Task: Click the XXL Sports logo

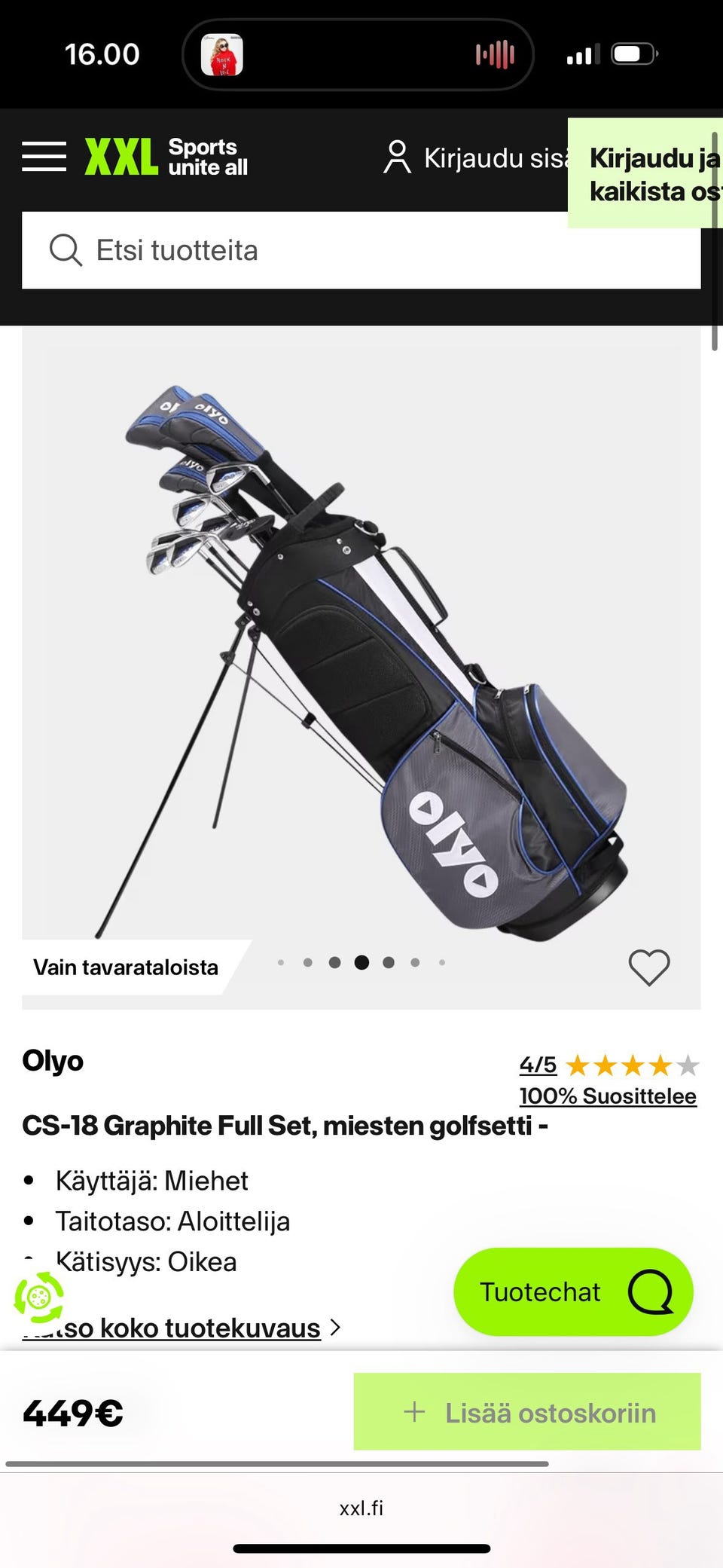Action: tap(123, 157)
